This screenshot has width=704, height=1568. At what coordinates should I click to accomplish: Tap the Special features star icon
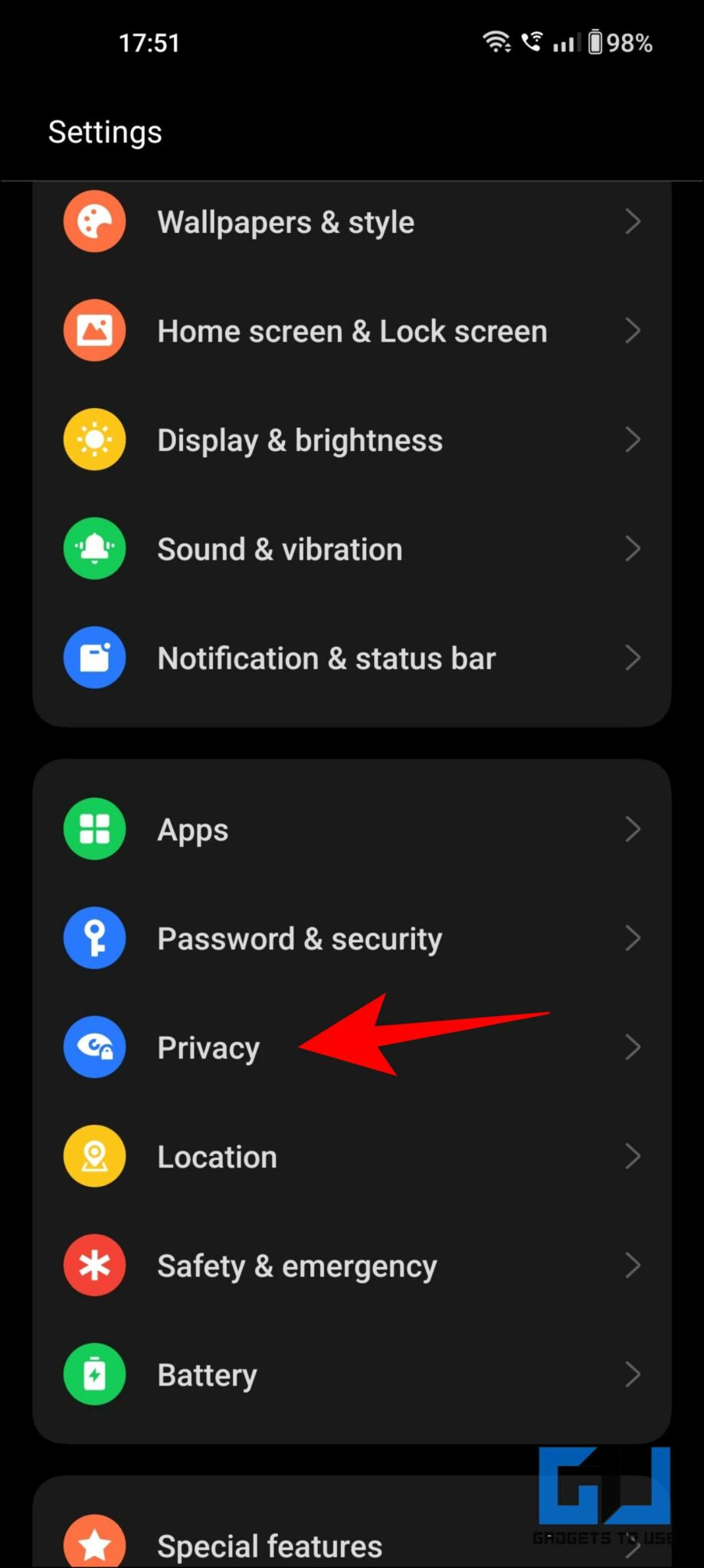(x=94, y=1542)
